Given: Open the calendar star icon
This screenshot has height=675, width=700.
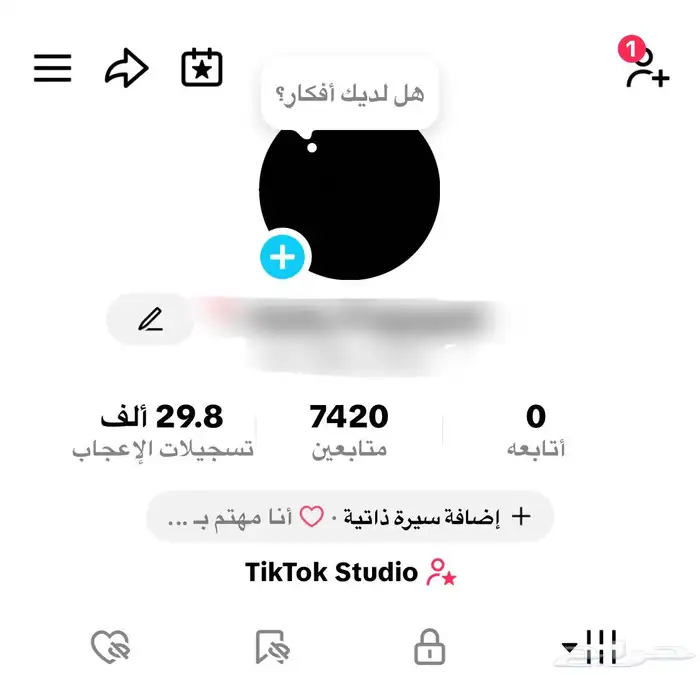Looking at the screenshot, I should pos(201,68).
